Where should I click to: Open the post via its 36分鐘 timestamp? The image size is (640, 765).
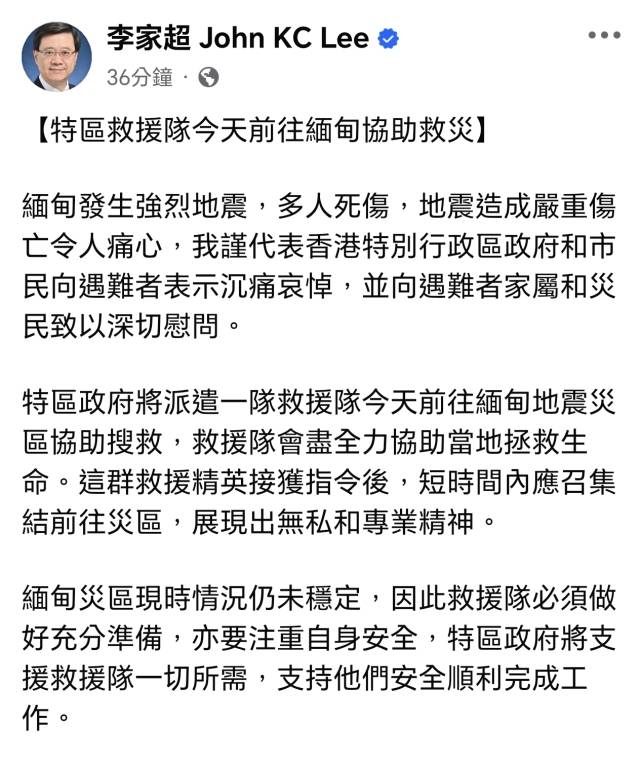(x=139, y=76)
